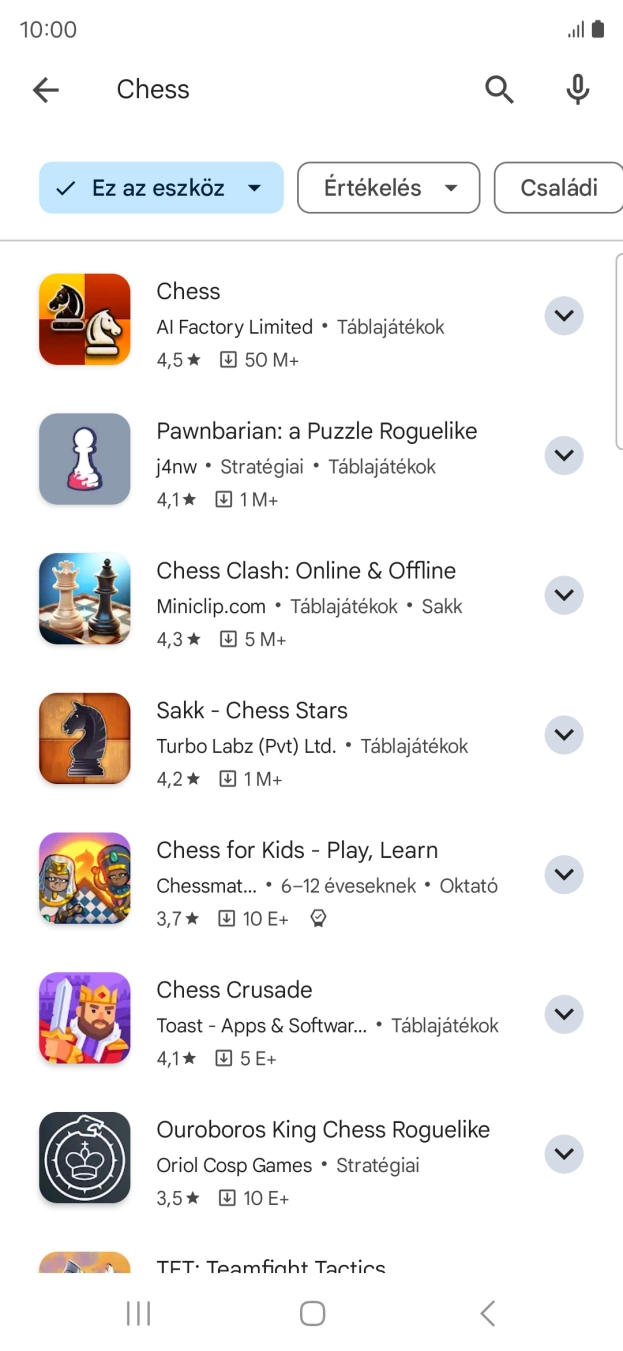Screen dimensions: 623x1351
Task: Expand the Pawnbarian result chevron
Action: (x=564, y=456)
